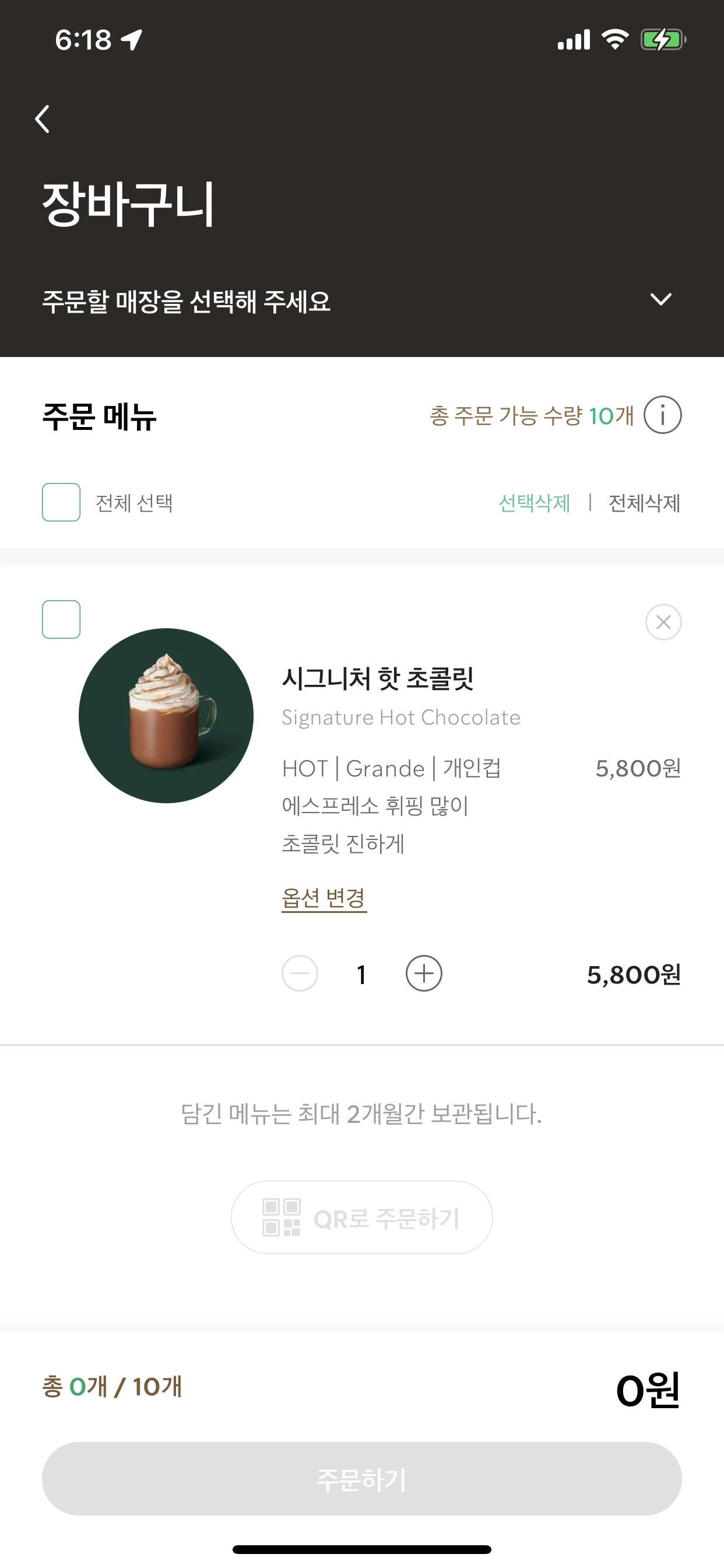Open the 옵션 변경 link
This screenshot has width=724, height=1568.
coord(324,898)
